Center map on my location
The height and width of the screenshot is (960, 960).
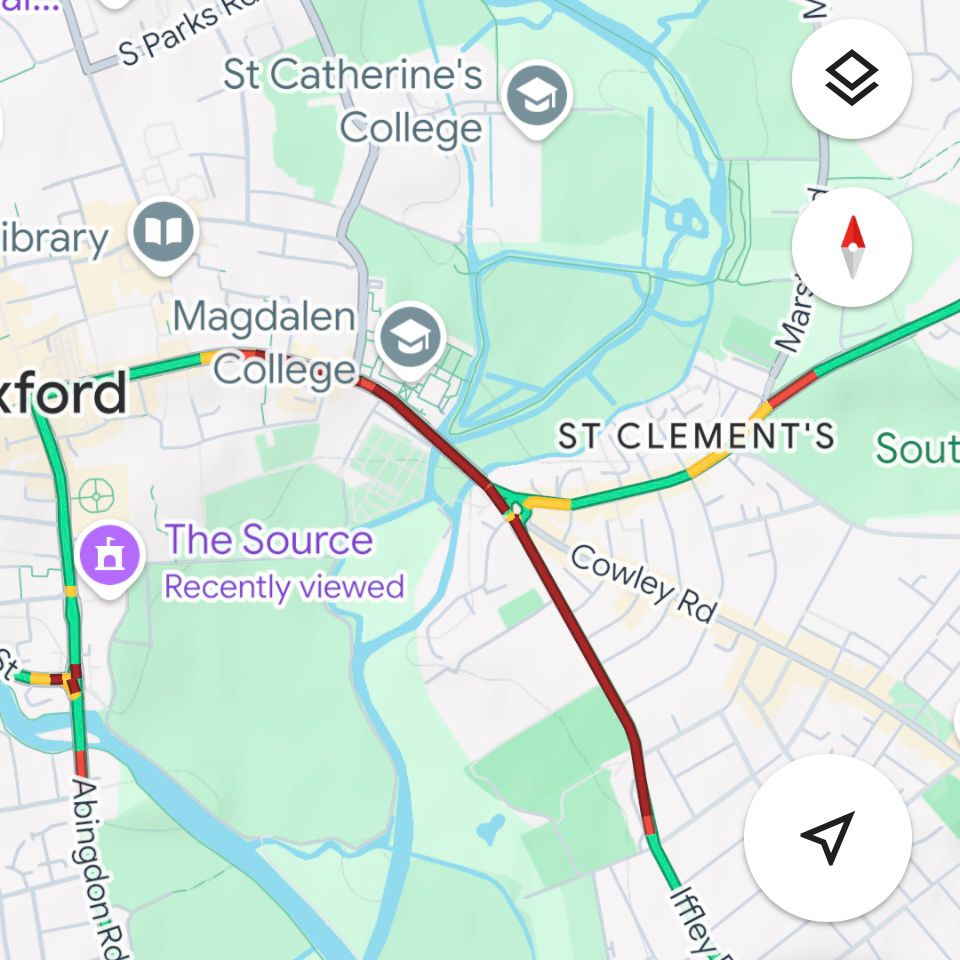828,837
